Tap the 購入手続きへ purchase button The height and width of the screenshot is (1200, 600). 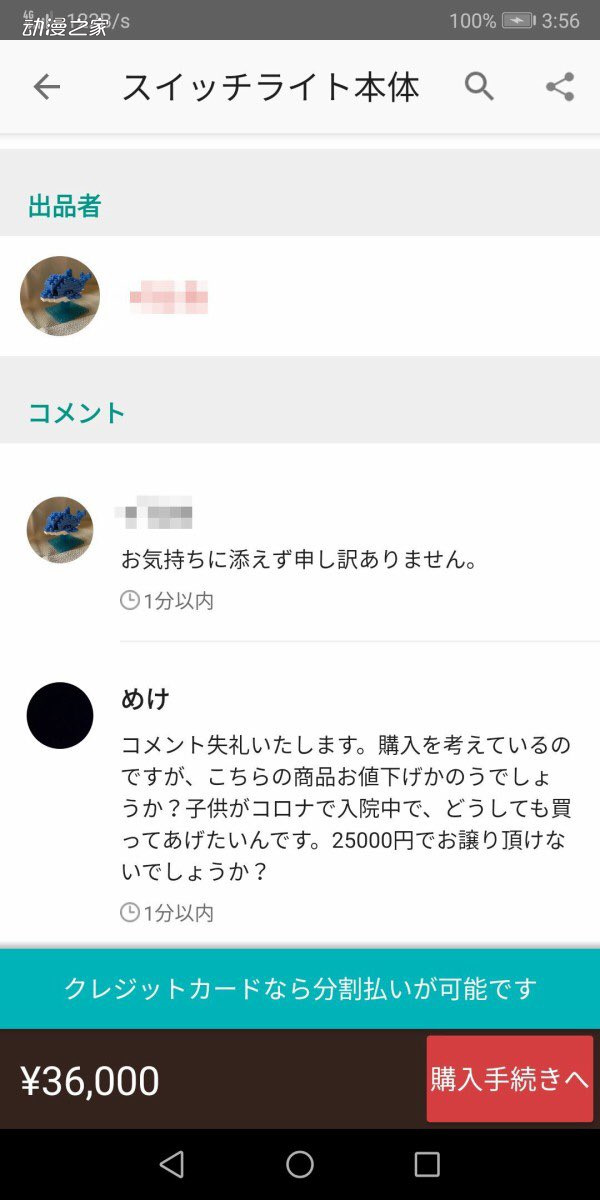509,1079
